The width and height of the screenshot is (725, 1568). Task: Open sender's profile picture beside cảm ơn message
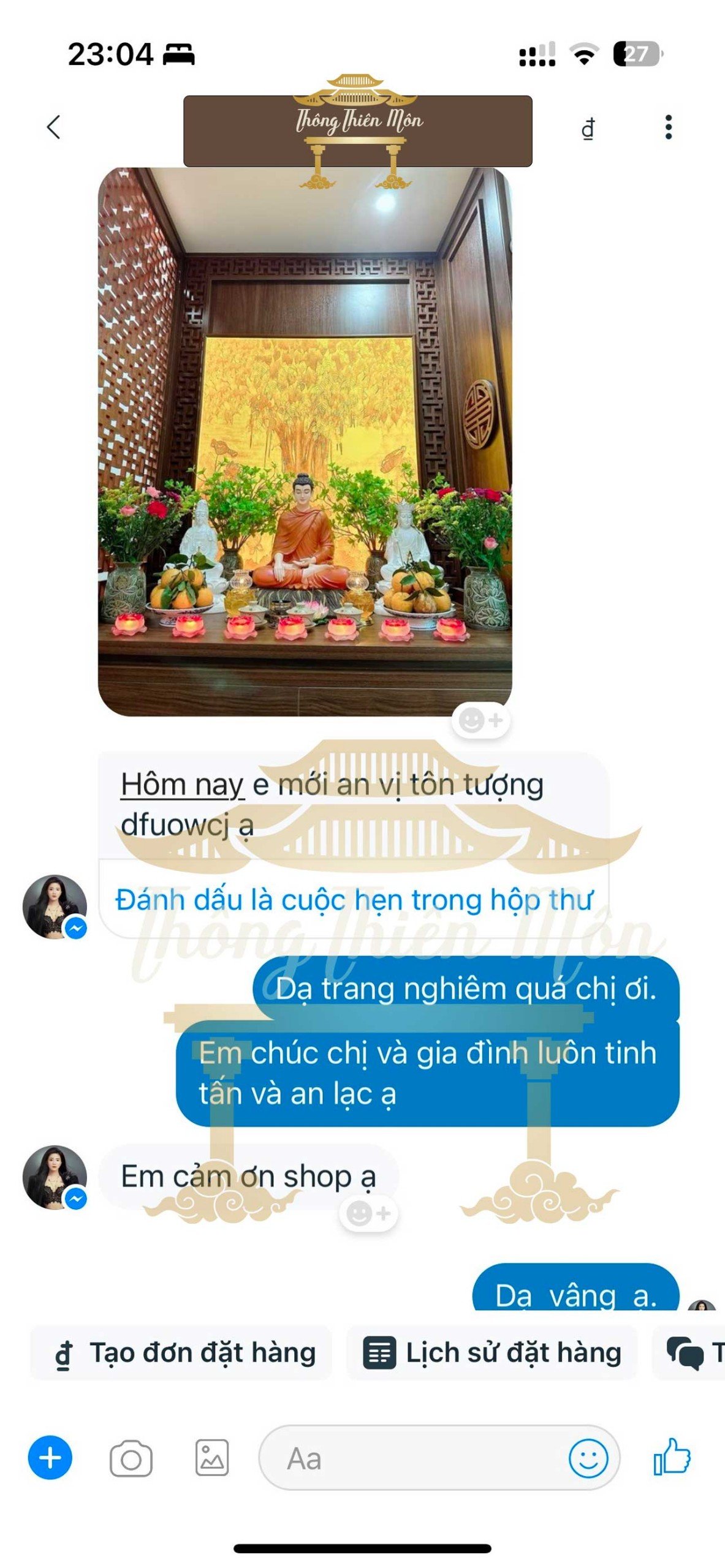pyautogui.click(x=55, y=1177)
